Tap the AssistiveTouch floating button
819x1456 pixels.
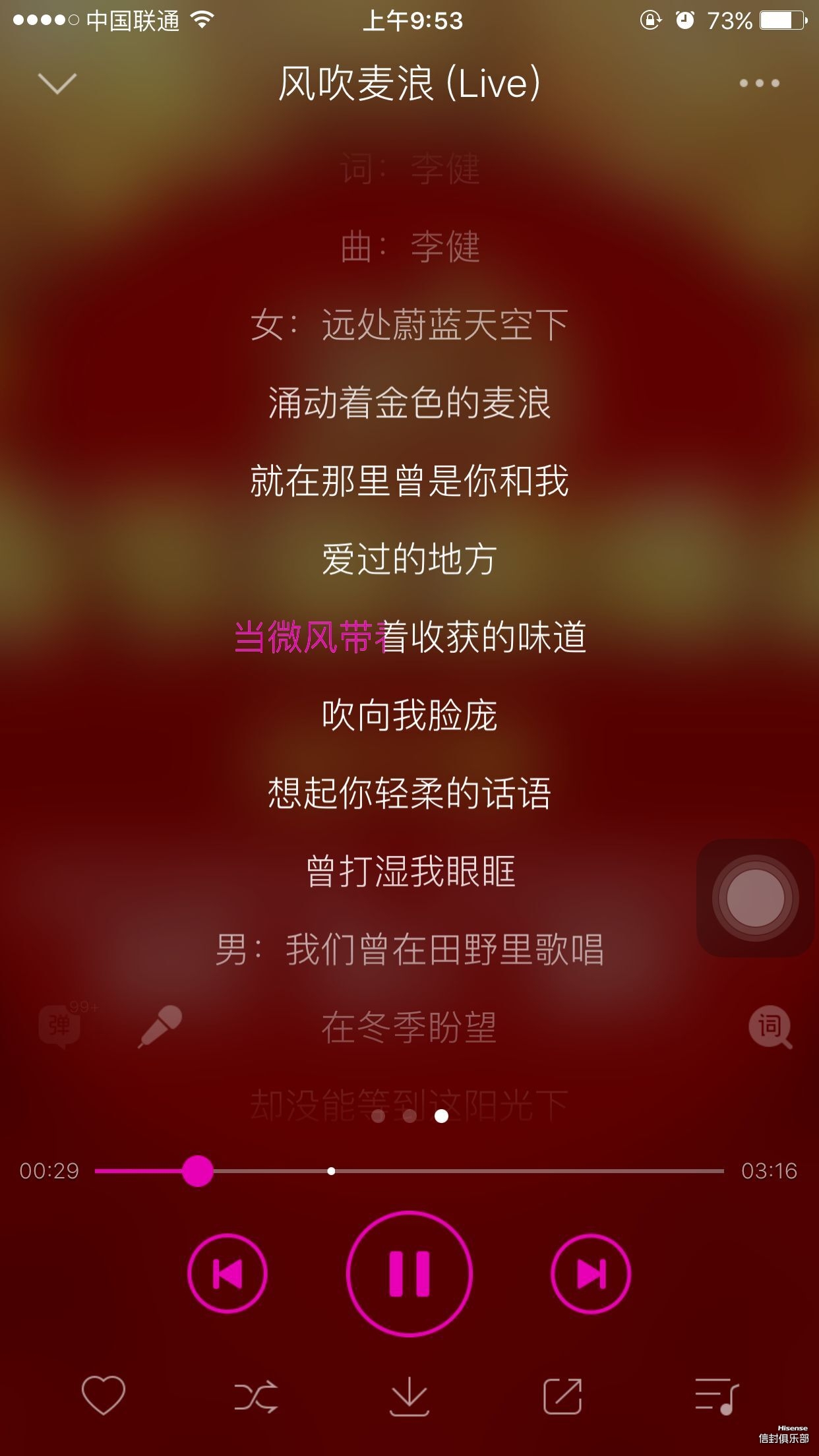click(755, 897)
